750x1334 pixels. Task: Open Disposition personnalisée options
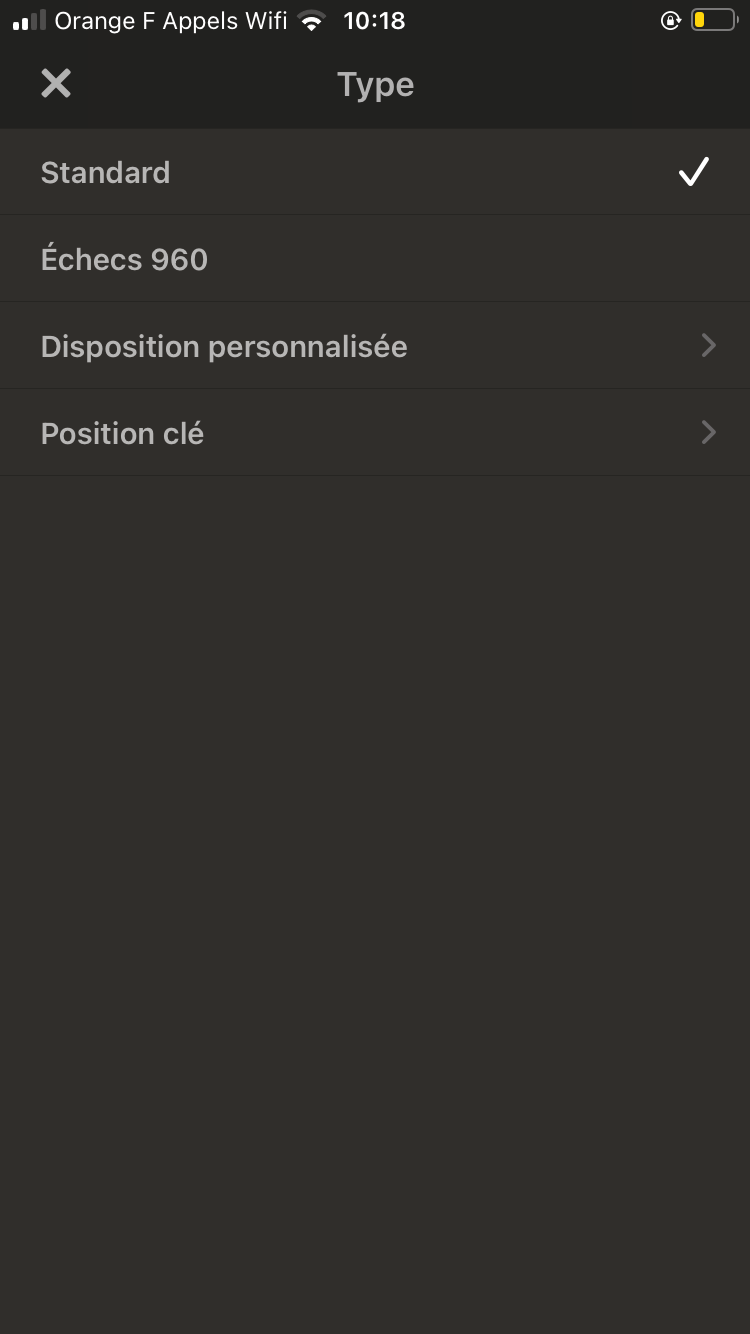pyautogui.click(x=375, y=346)
